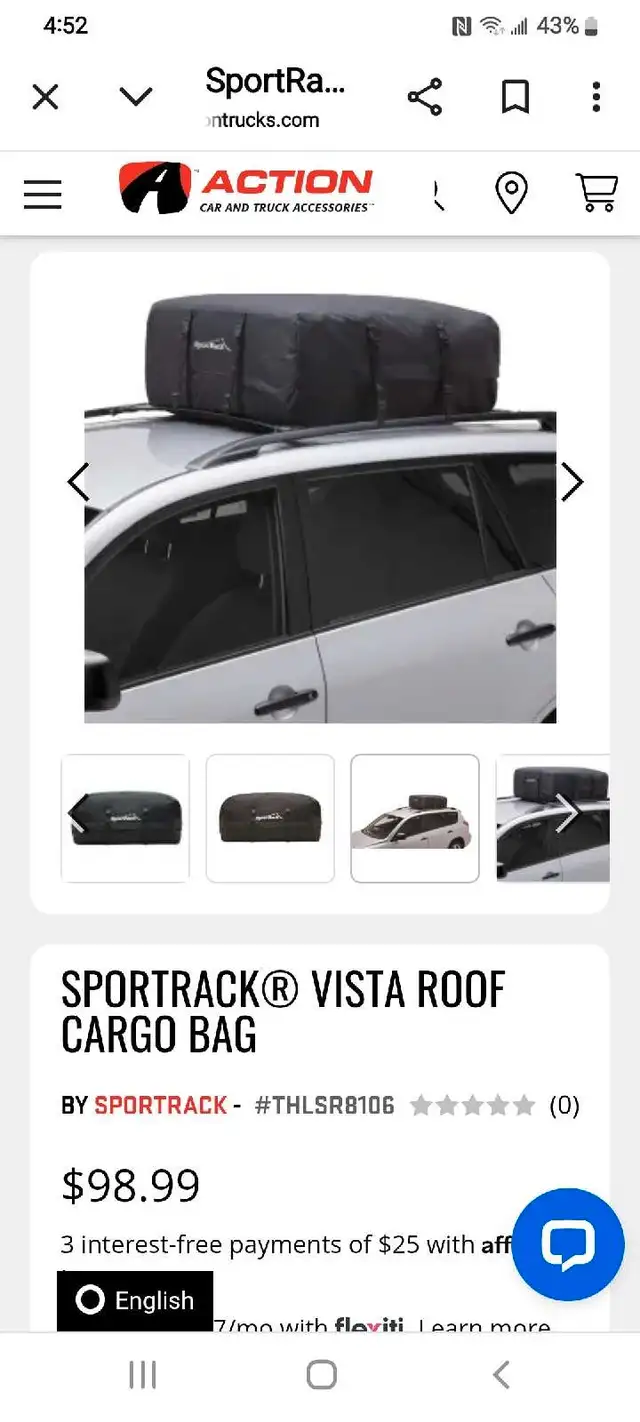
Task: Go back with system back button
Action: (x=501, y=1375)
